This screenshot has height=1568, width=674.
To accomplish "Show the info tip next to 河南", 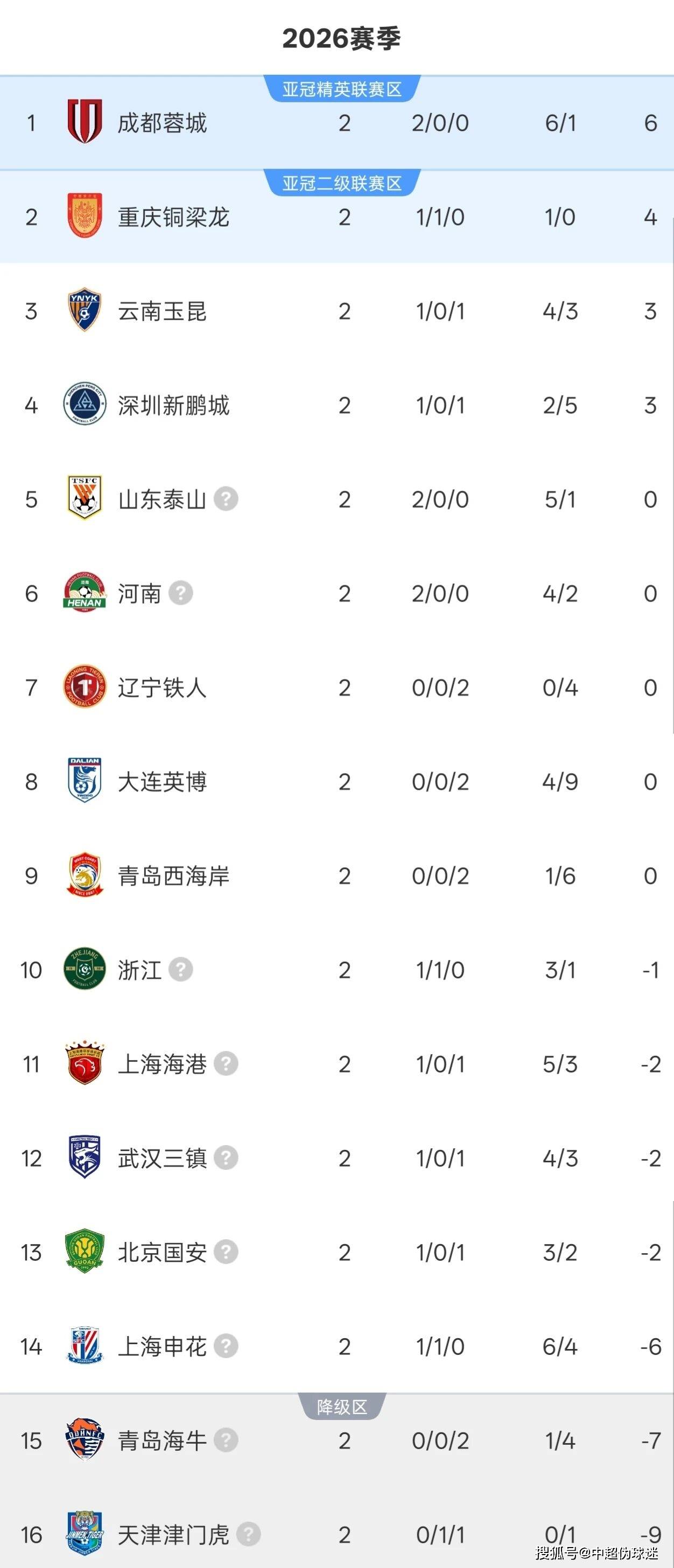I will point(181,593).
